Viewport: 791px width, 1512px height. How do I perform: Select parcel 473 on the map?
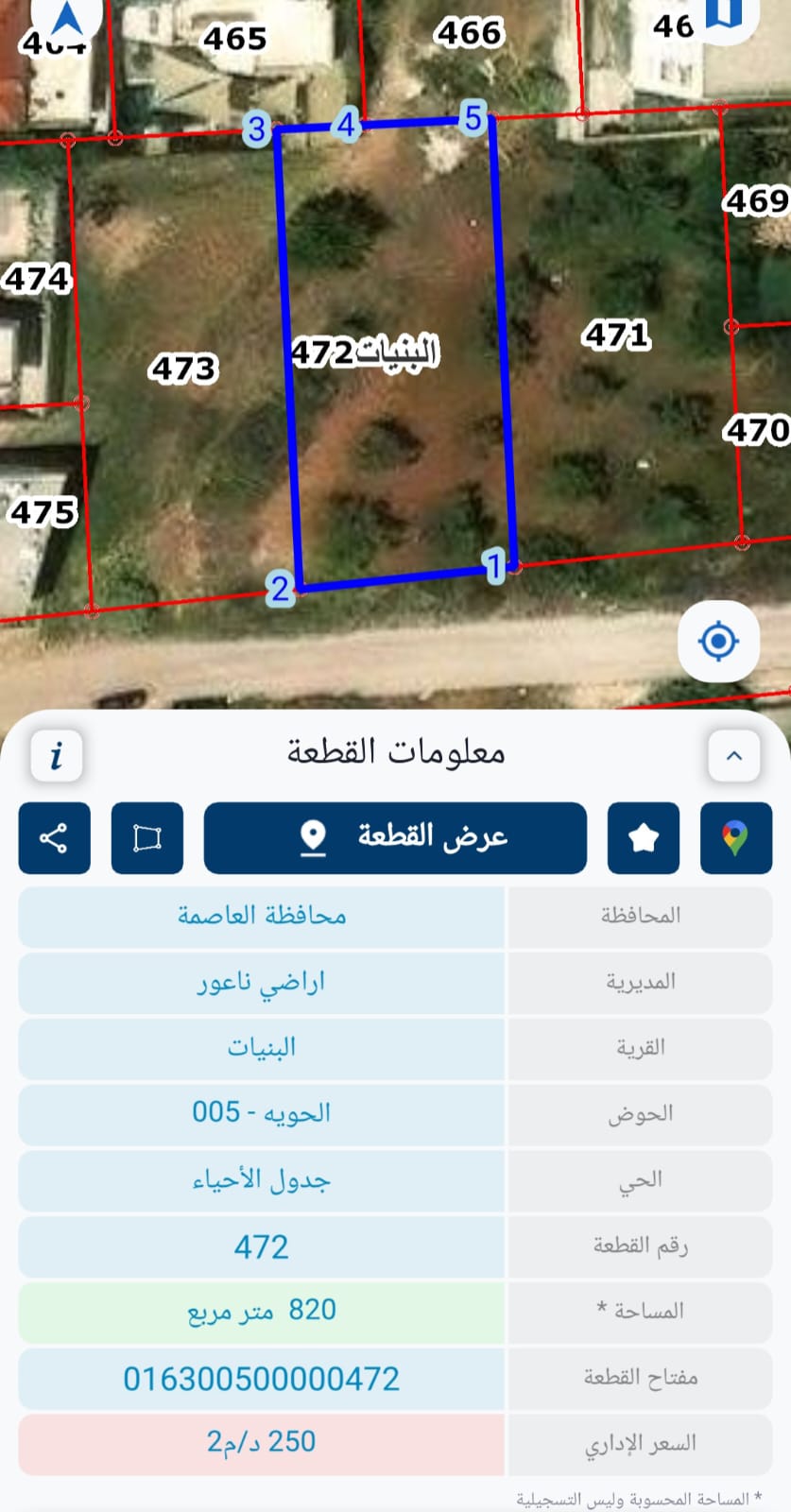click(x=183, y=369)
